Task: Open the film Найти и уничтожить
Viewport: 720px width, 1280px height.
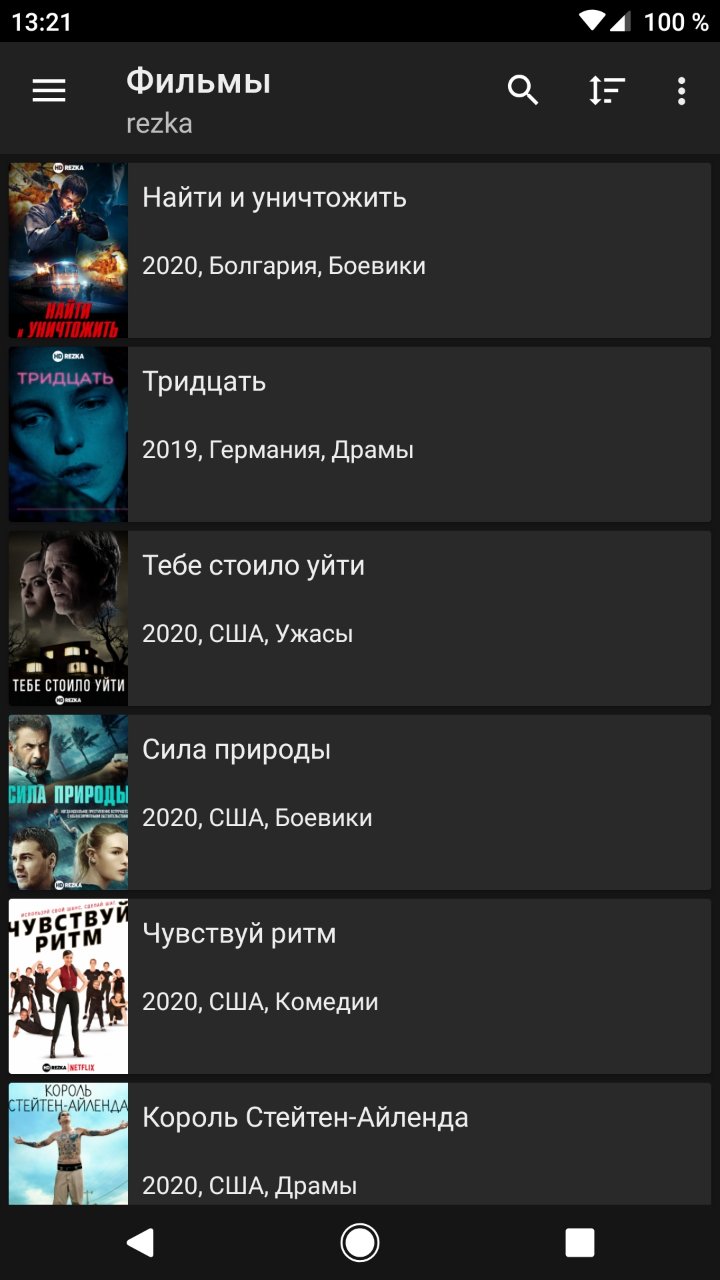Action: click(360, 251)
